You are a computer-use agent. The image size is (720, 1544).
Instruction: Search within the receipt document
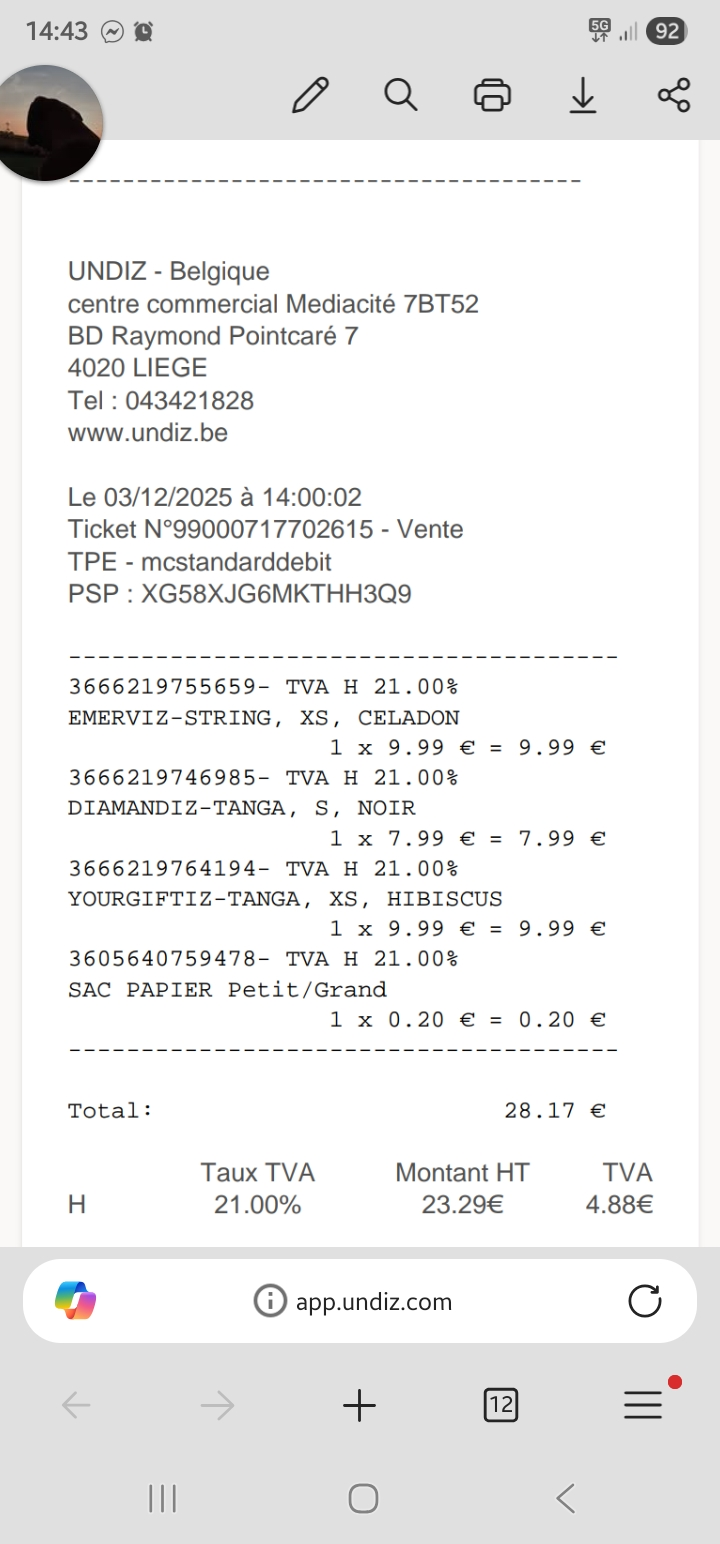(x=400, y=96)
